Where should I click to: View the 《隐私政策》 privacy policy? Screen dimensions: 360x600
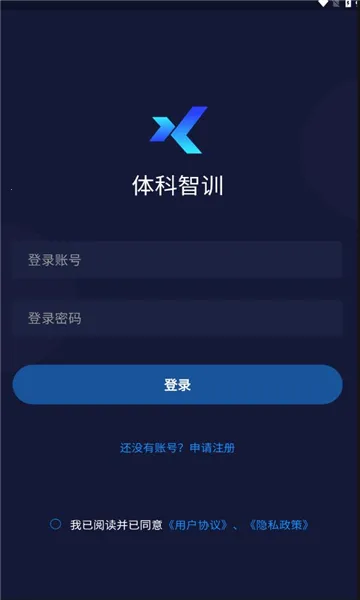coord(279,525)
